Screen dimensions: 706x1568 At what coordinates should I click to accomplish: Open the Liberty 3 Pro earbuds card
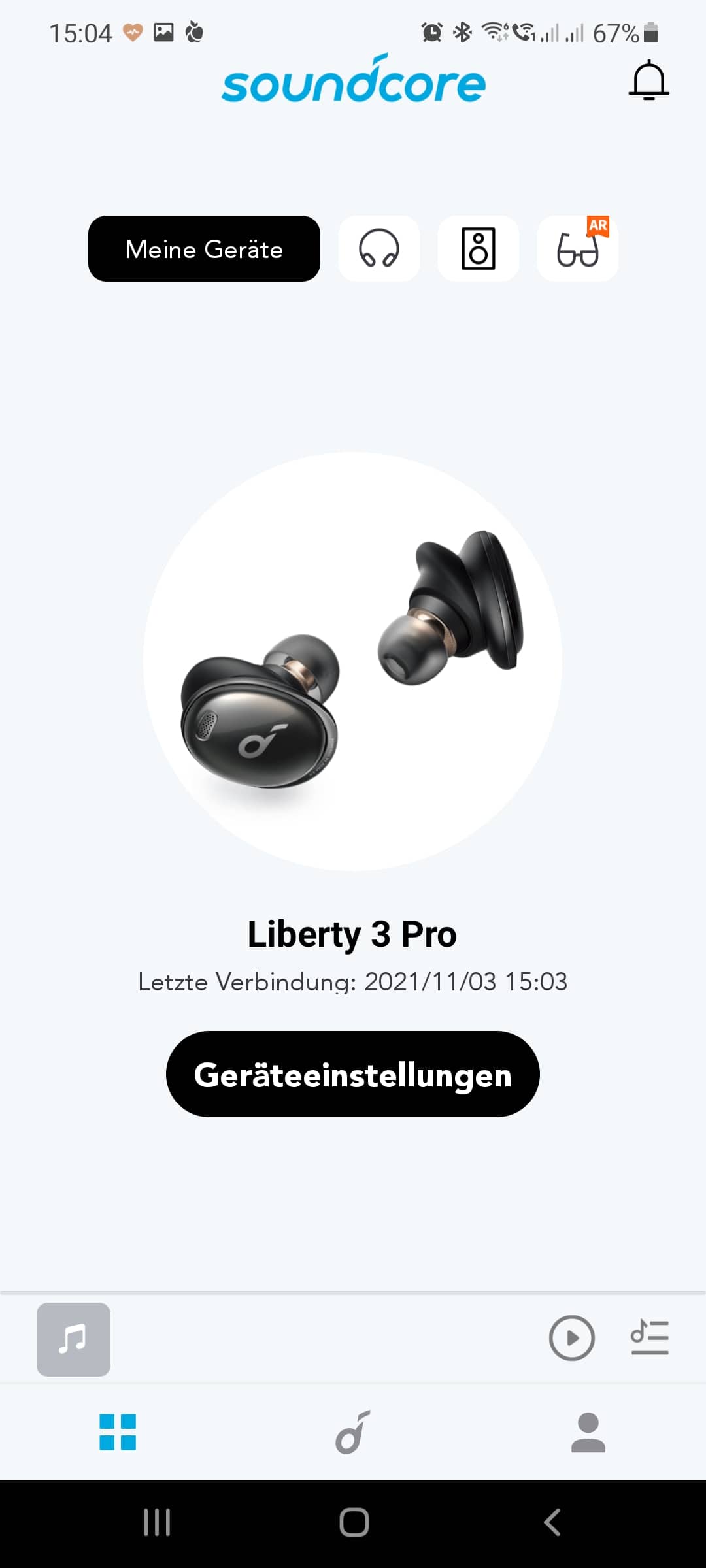click(352, 661)
